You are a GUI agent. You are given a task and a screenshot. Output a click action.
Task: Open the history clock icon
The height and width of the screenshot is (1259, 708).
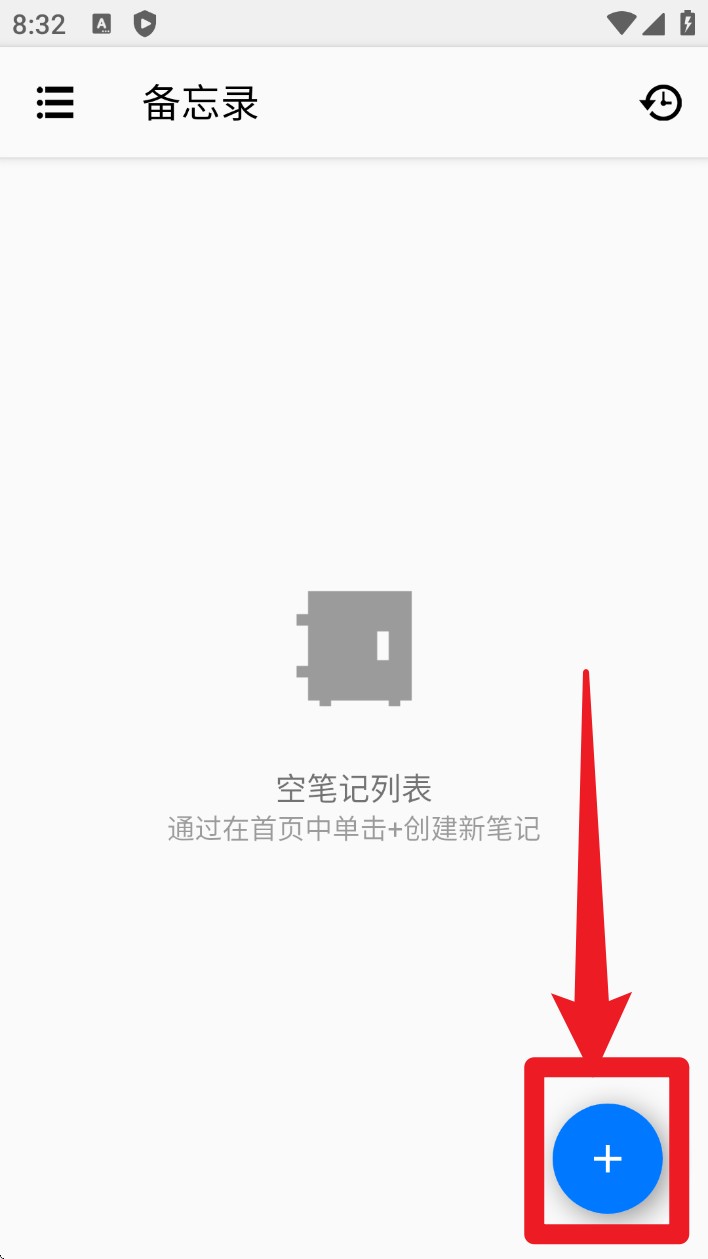(661, 103)
